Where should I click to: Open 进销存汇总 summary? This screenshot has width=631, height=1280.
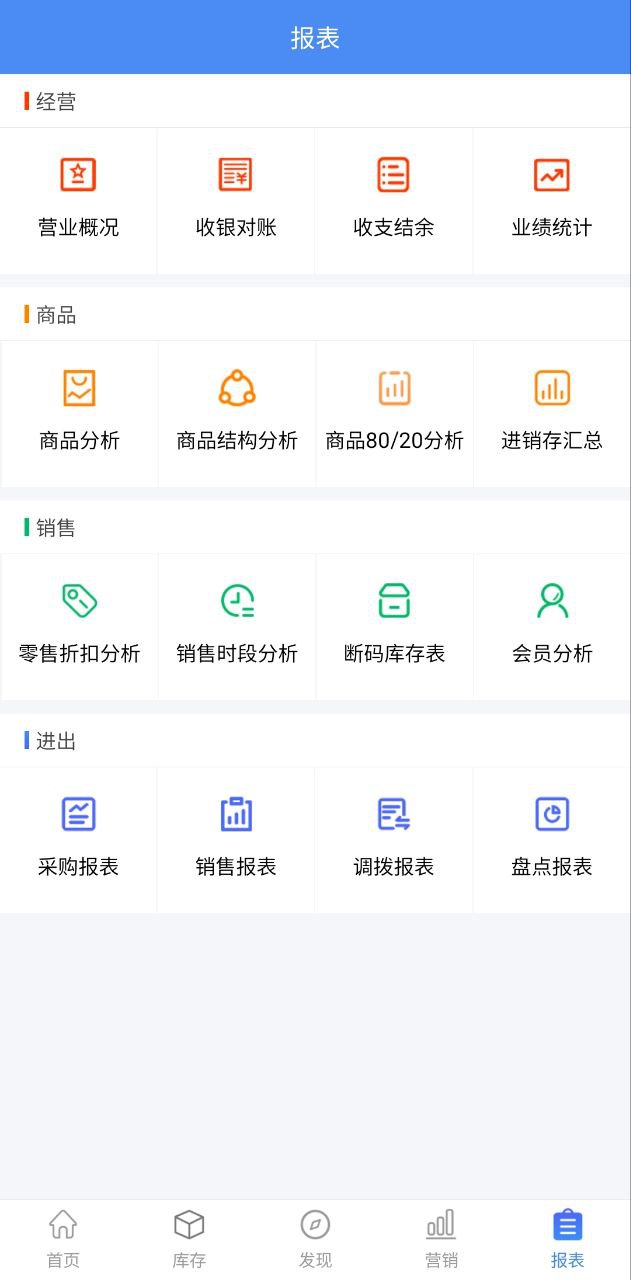point(552,414)
